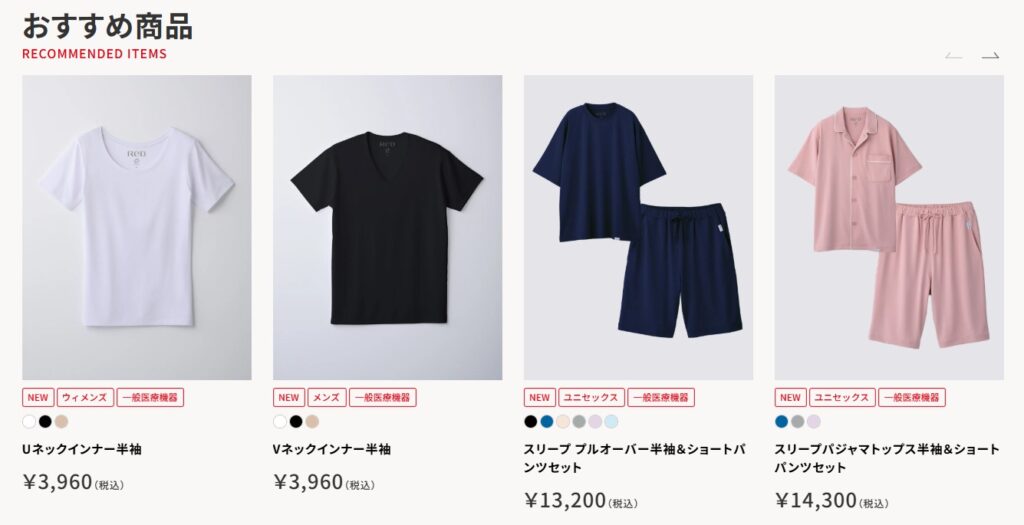The width and height of the screenshot is (1024, 525).
Task: Go to the previous recommended items
Action: (953, 56)
